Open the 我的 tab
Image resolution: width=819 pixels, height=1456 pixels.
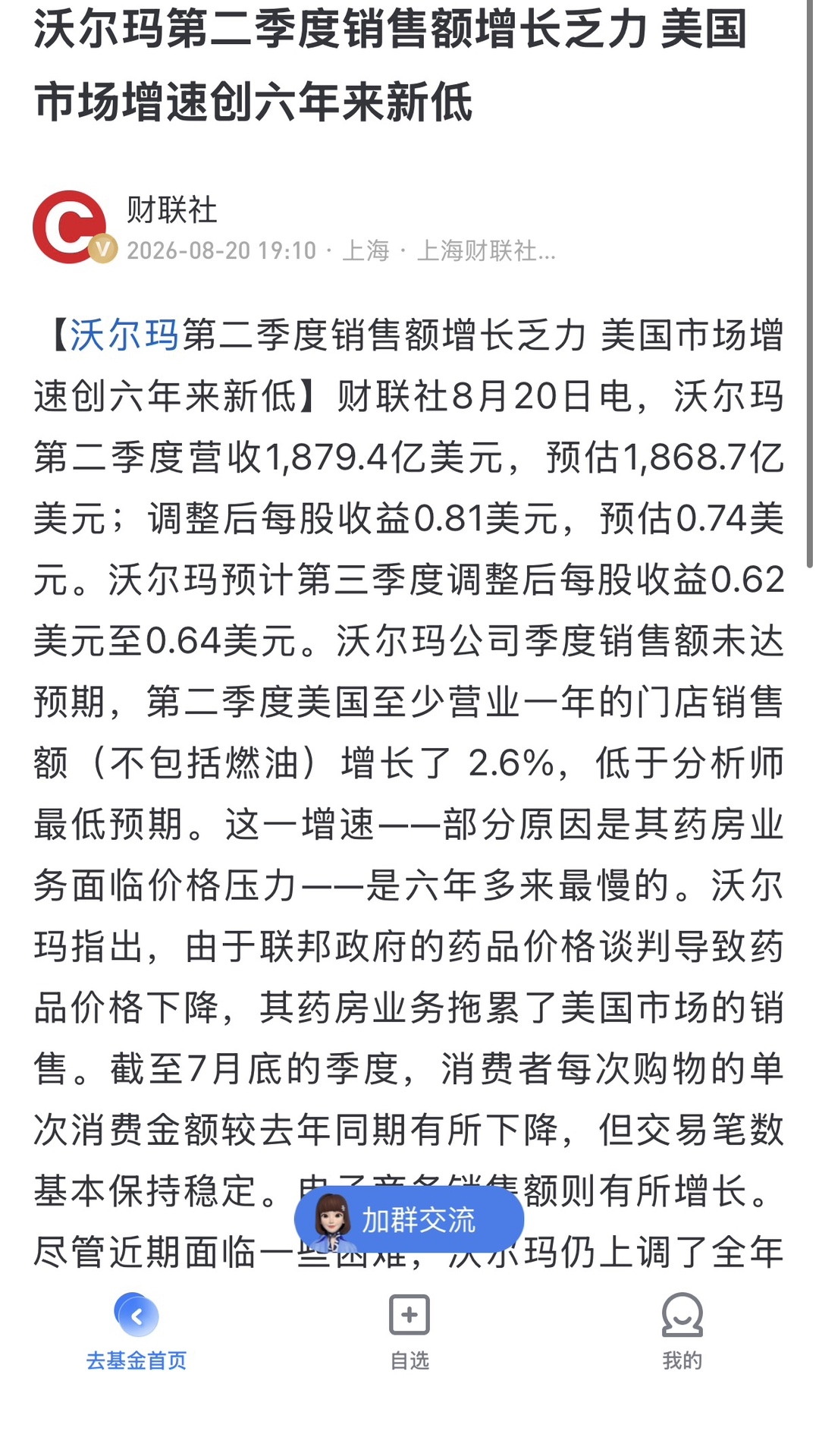pyautogui.click(x=682, y=1332)
